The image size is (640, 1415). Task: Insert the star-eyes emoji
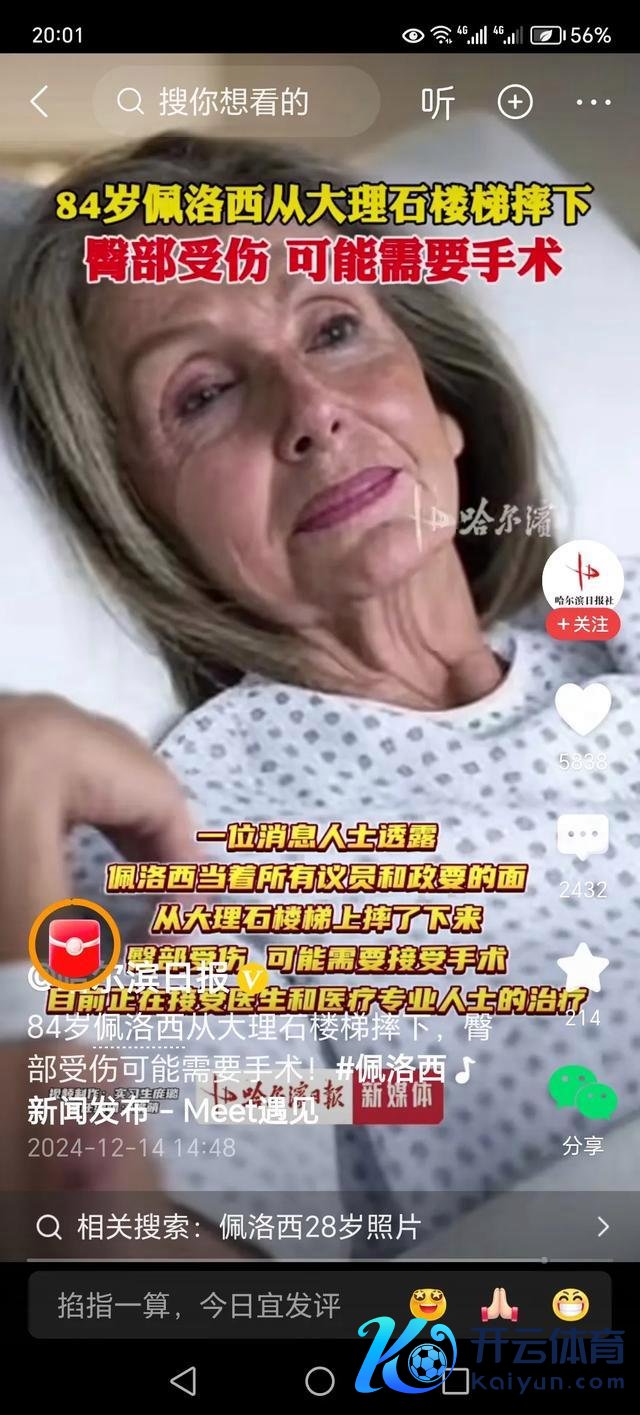428,1304
